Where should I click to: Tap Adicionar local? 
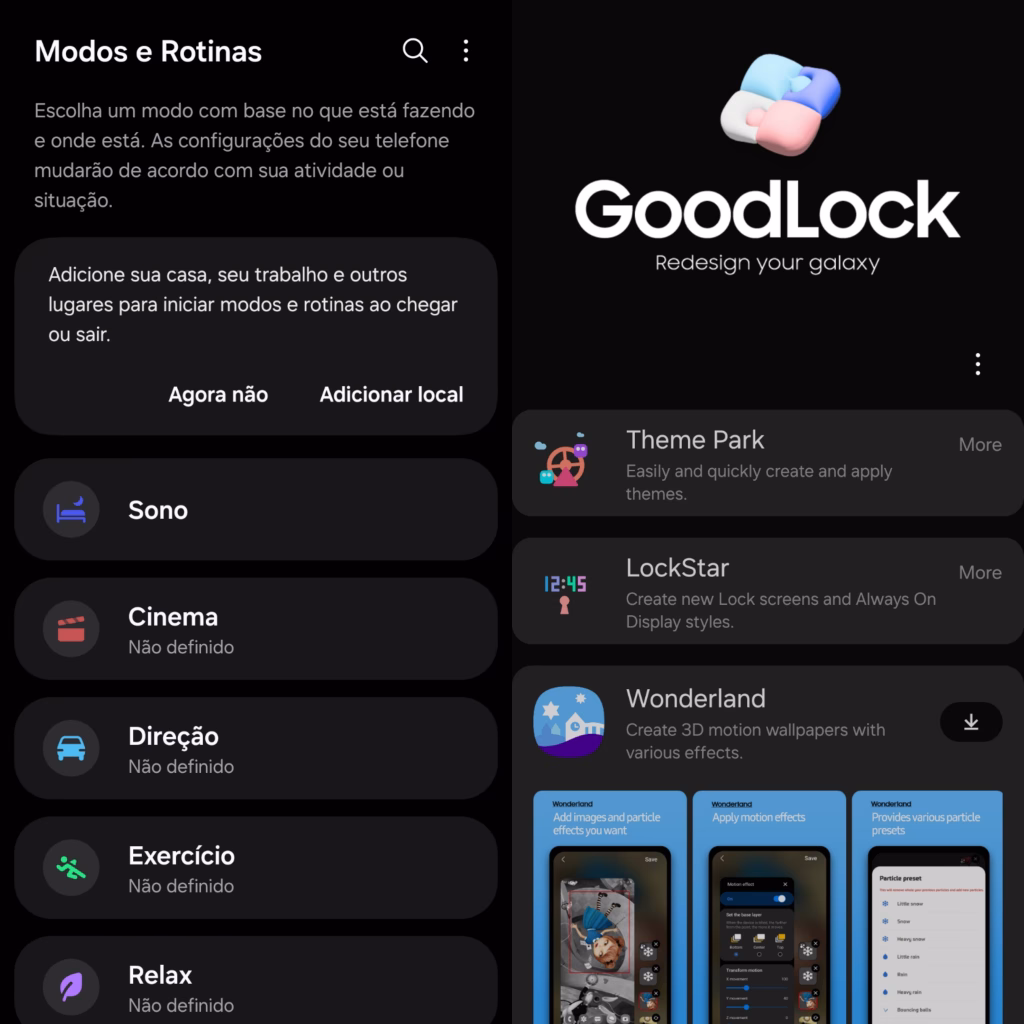(391, 395)
